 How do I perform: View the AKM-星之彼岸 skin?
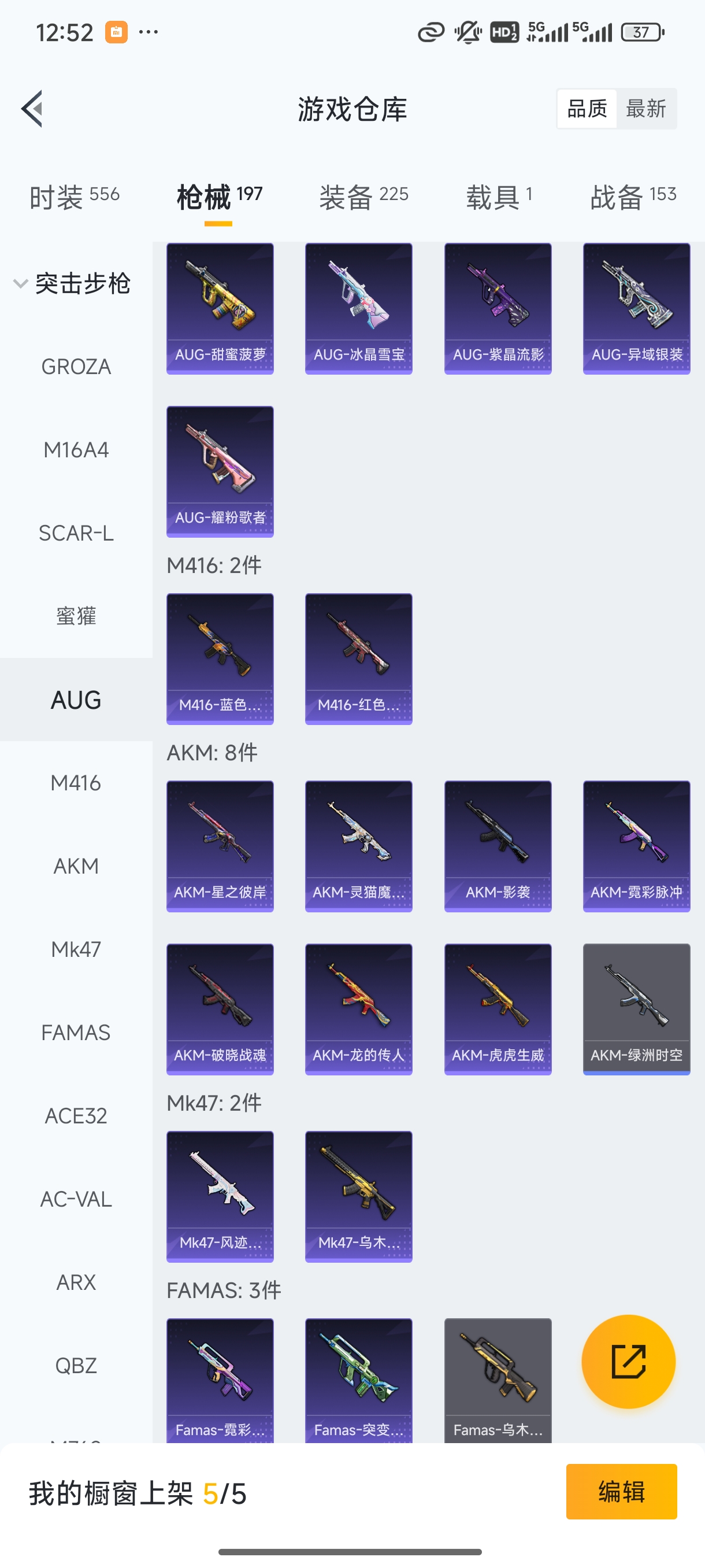220,846
